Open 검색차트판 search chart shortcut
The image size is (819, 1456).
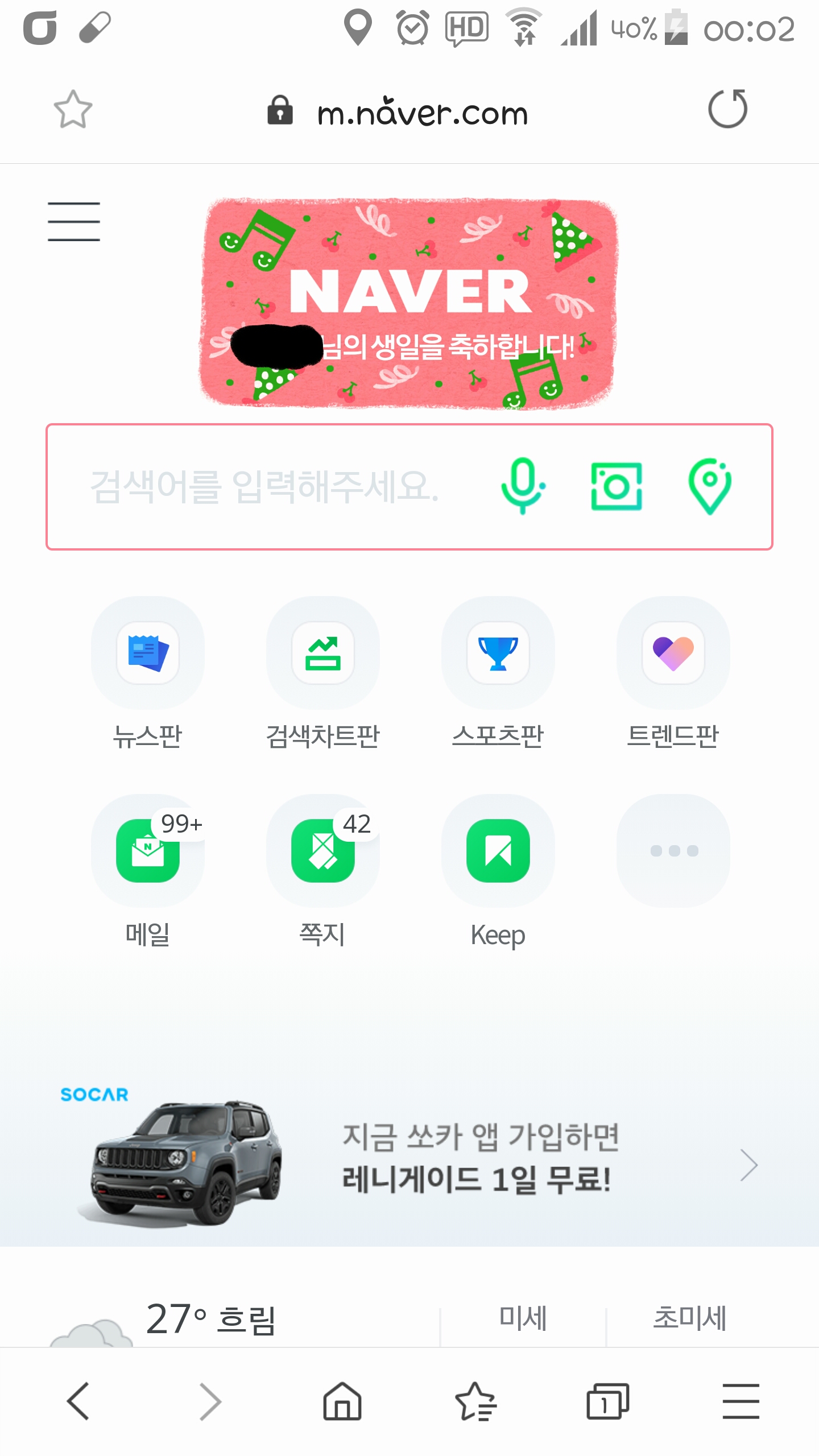pos(323,673)
